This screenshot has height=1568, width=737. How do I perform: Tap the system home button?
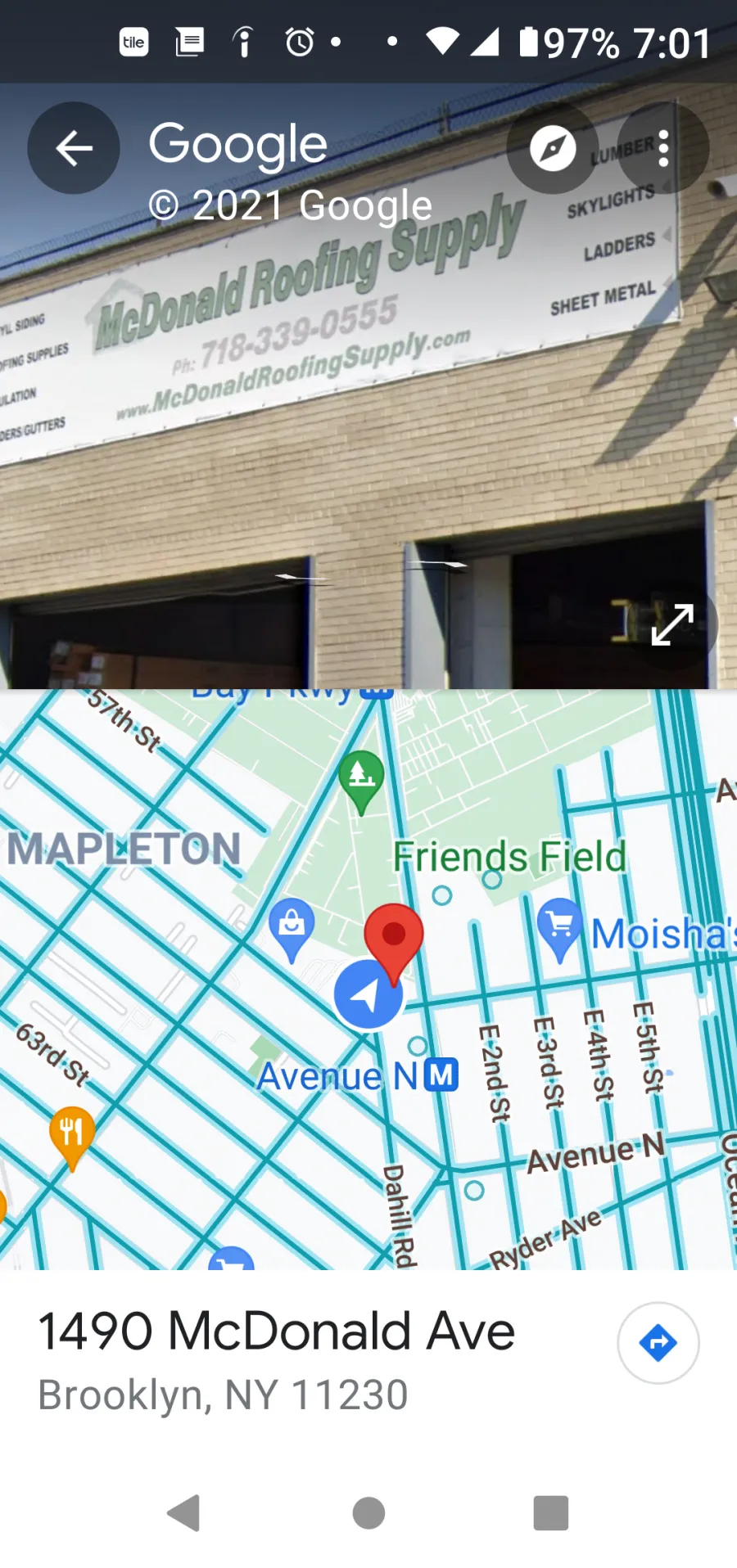(368, 1513)
